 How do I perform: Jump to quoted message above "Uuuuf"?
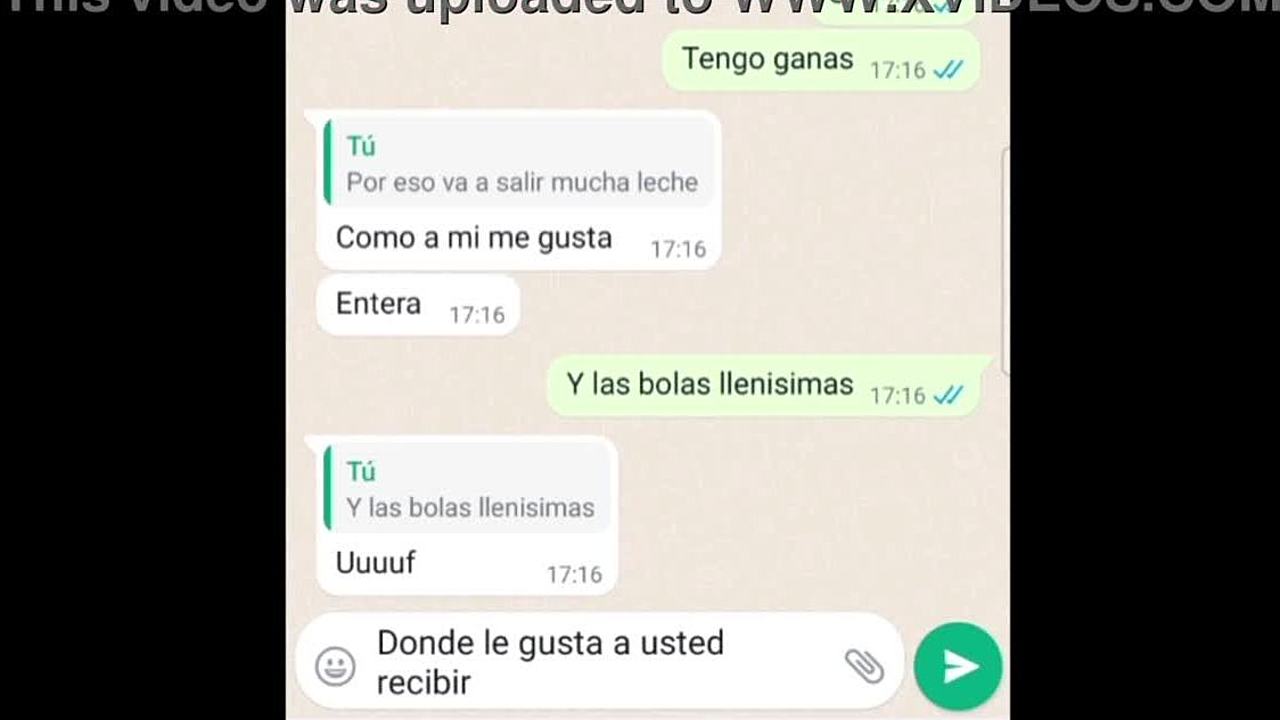pos(468,489)
